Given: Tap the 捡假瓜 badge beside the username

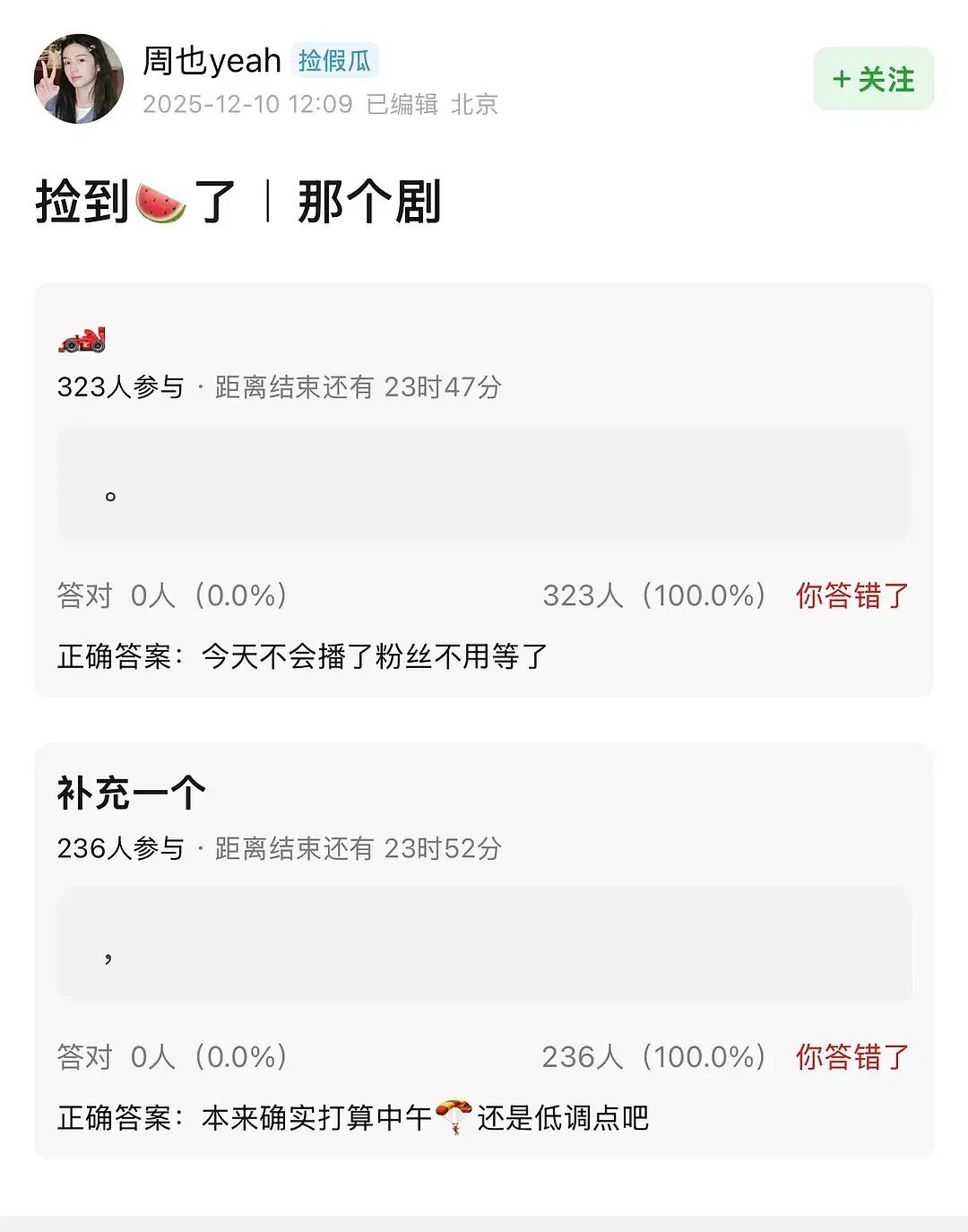Looking at the screenshot, I should point(334,63).
